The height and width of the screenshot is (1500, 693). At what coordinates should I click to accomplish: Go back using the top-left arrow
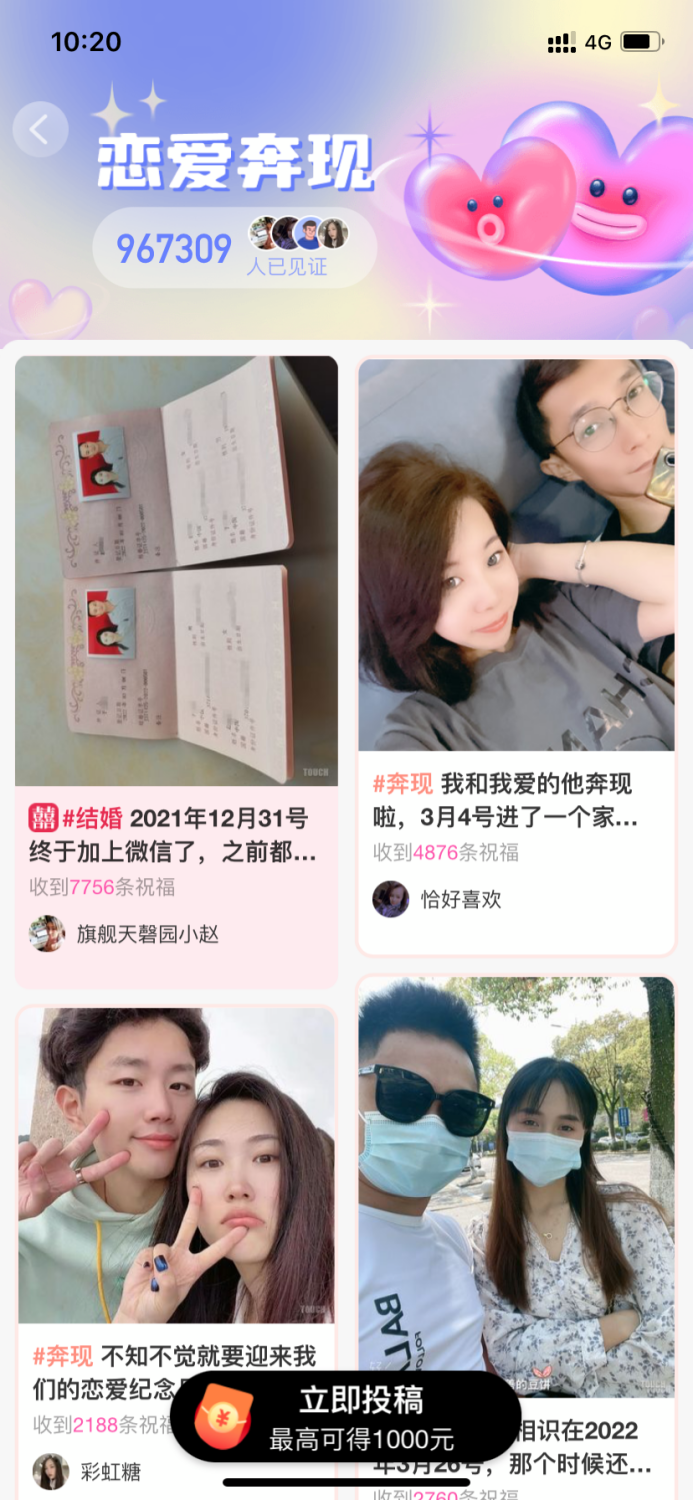pyautogui.click(x=40, y=130)
